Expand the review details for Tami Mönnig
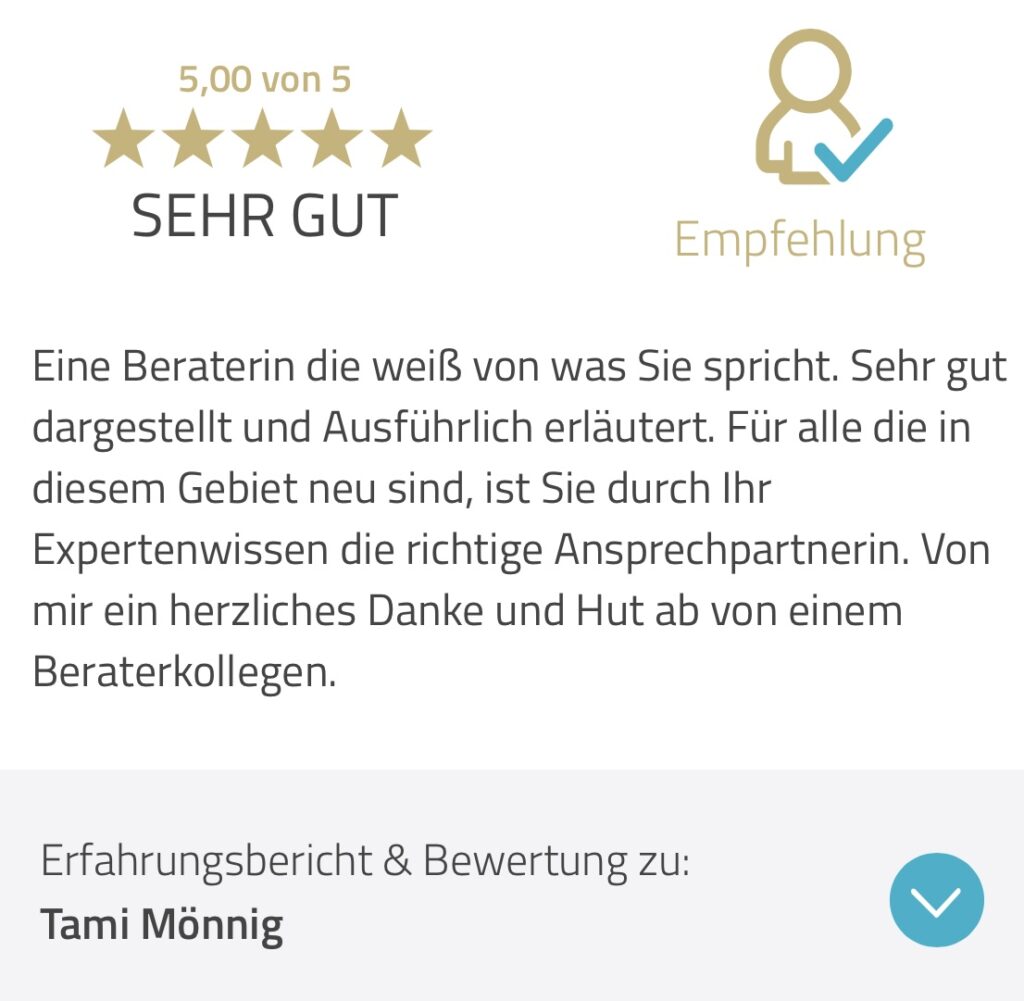The height and width of the screenshot is (1001, 1024). pos(936,899)
